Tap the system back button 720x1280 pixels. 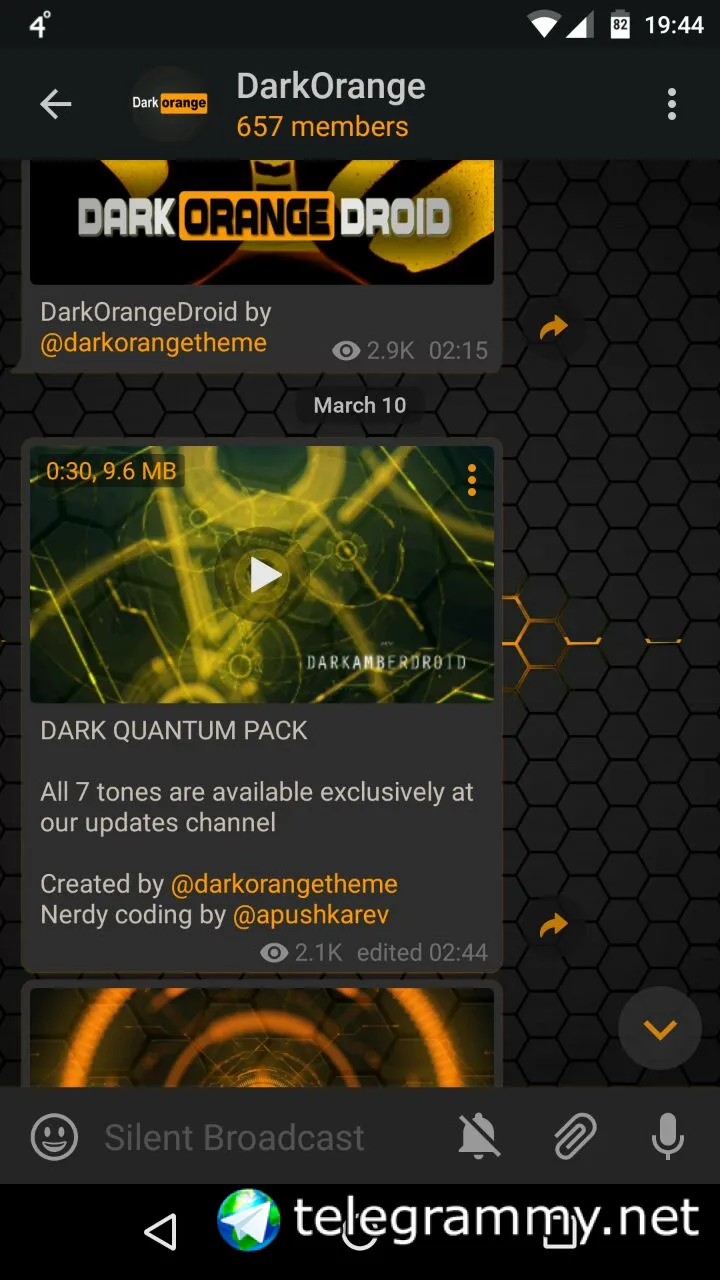[161, 1232]
